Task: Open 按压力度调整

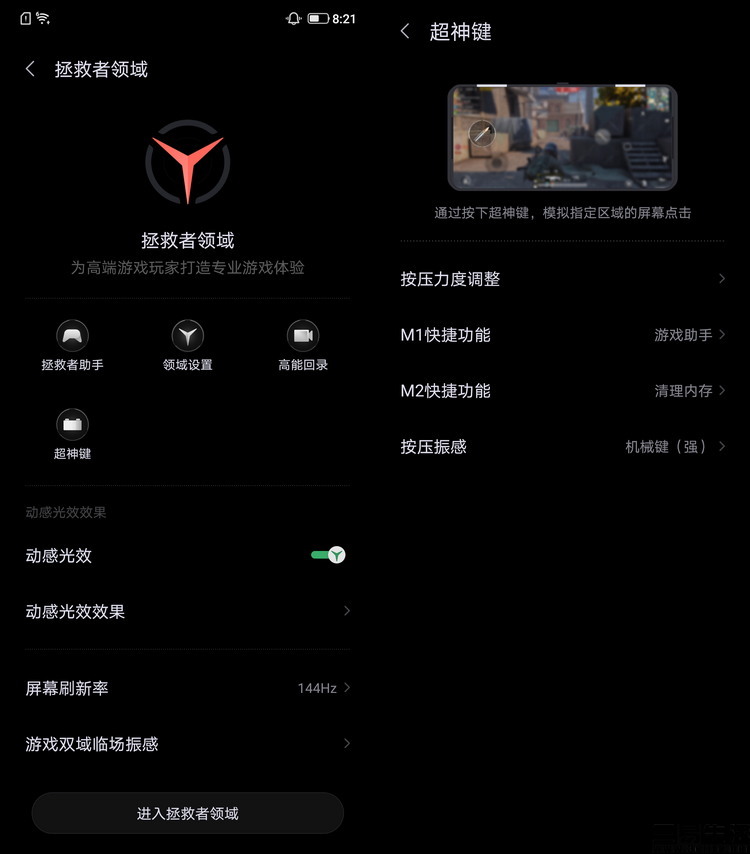Action: 562,279
